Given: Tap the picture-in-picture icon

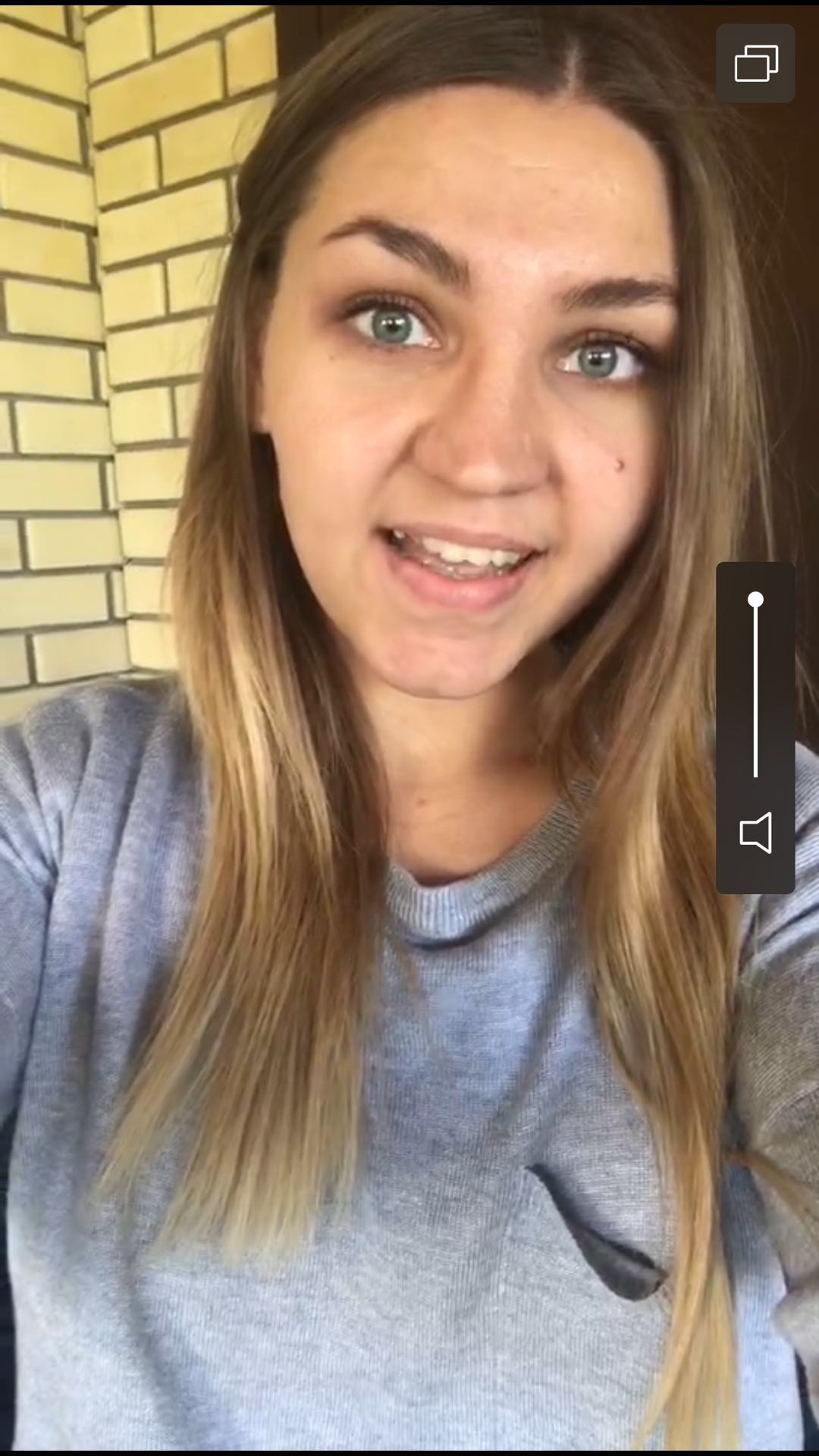Looking at the screenshot, I should 755,63.
